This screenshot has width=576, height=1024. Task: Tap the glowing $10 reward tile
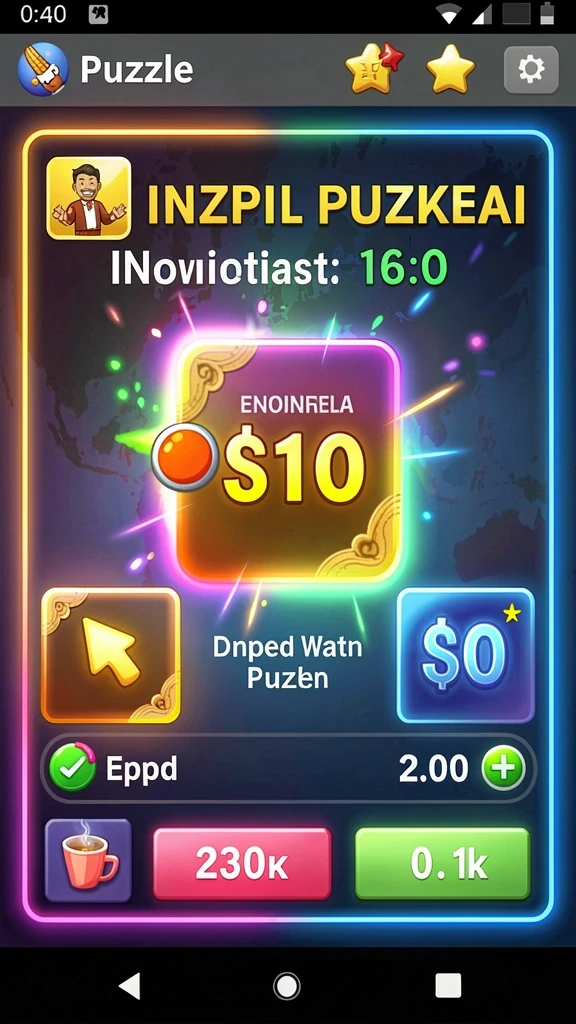click(288, 460)
